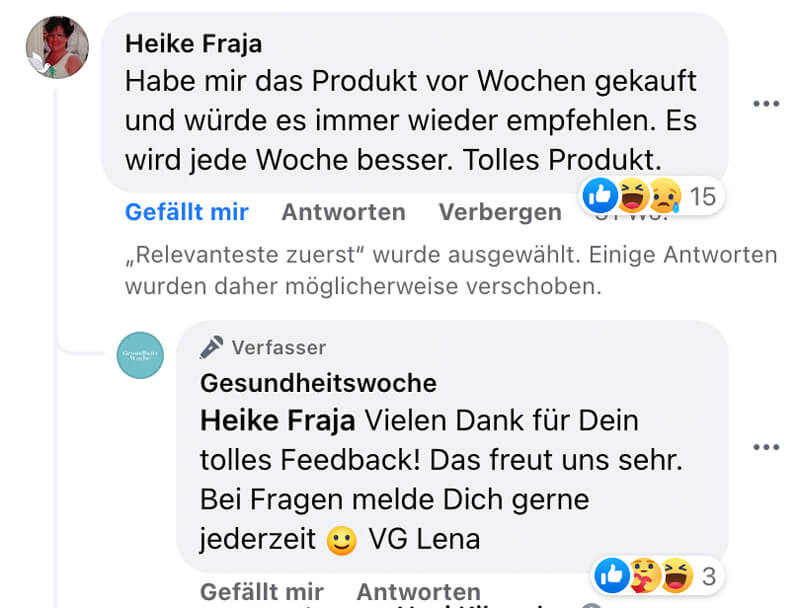Answer the Gesundheitswoche reply via Antworten
Viewport: 800px width, 608px height.
pyautogui.click(x=418, y=591)
